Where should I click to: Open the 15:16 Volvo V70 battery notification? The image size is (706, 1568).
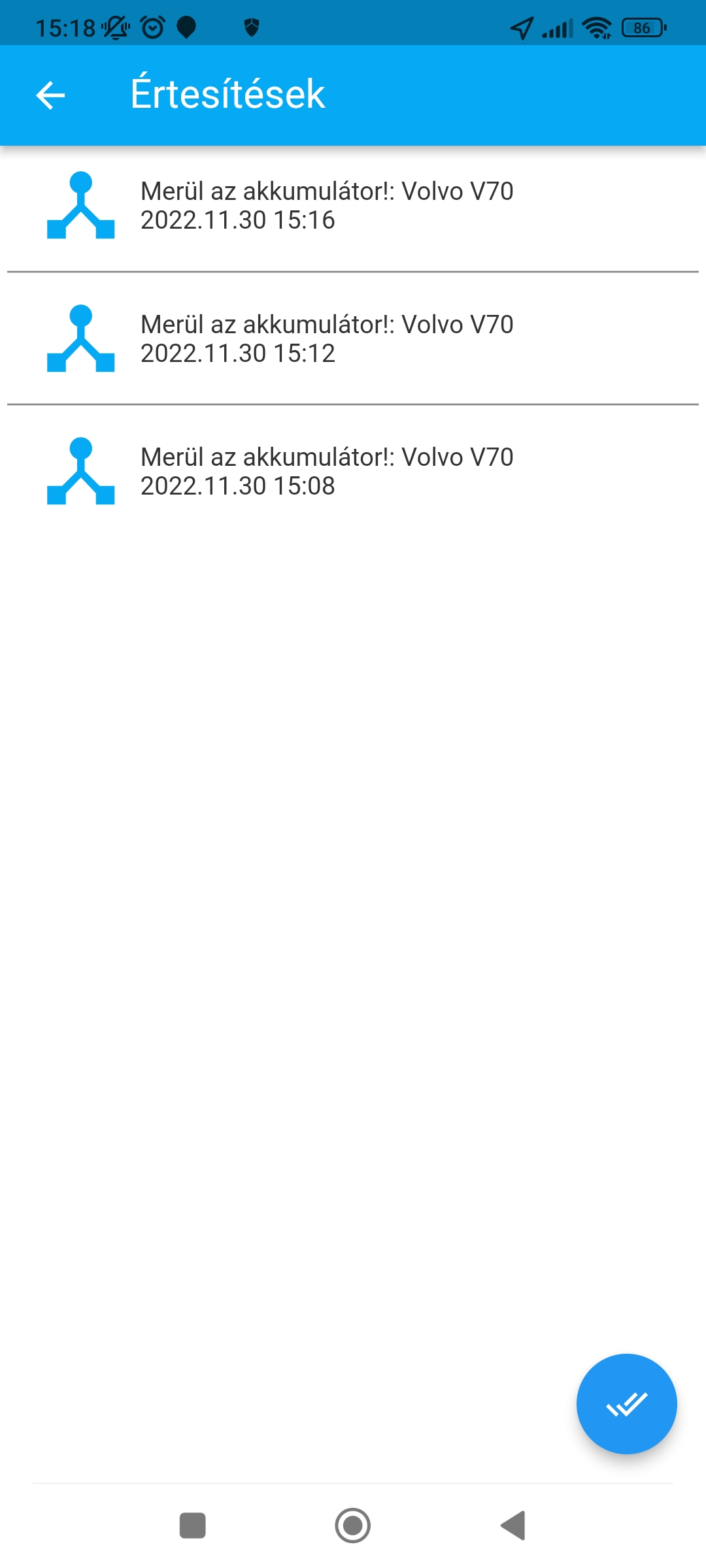(353, 205)
